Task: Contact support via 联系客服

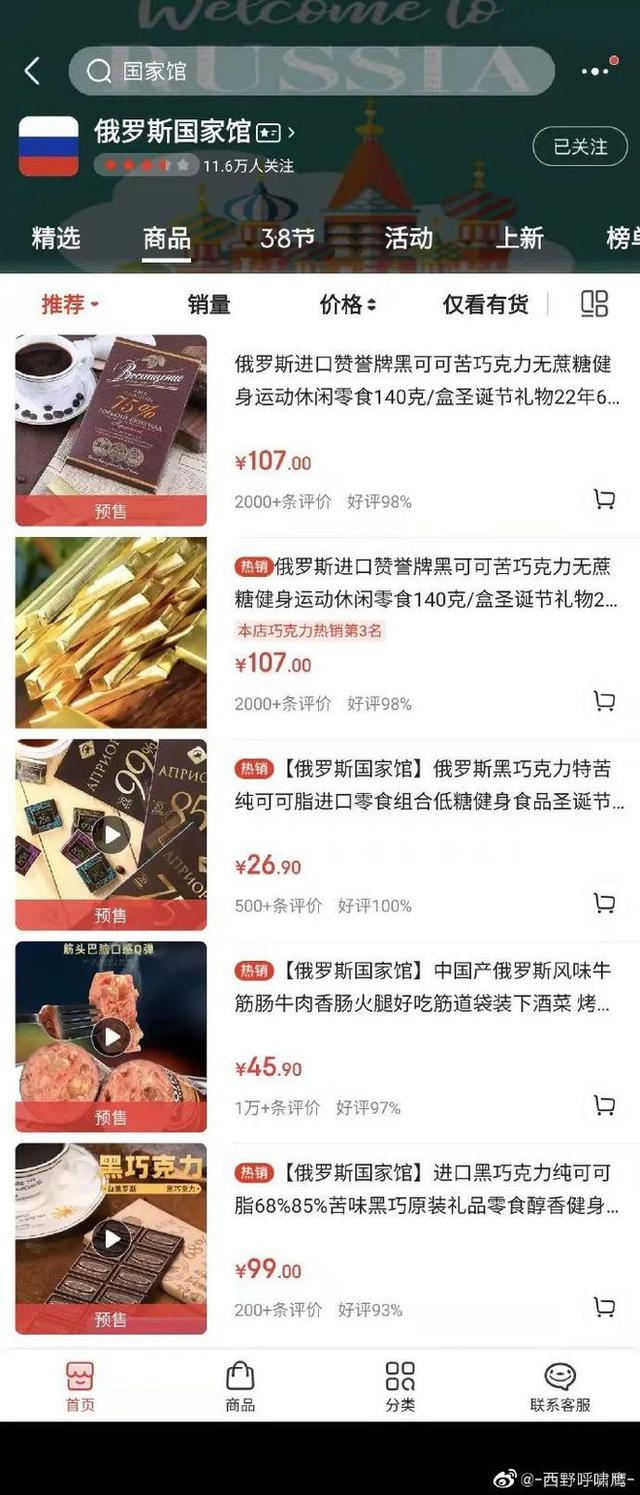Action: (560, 1386)
